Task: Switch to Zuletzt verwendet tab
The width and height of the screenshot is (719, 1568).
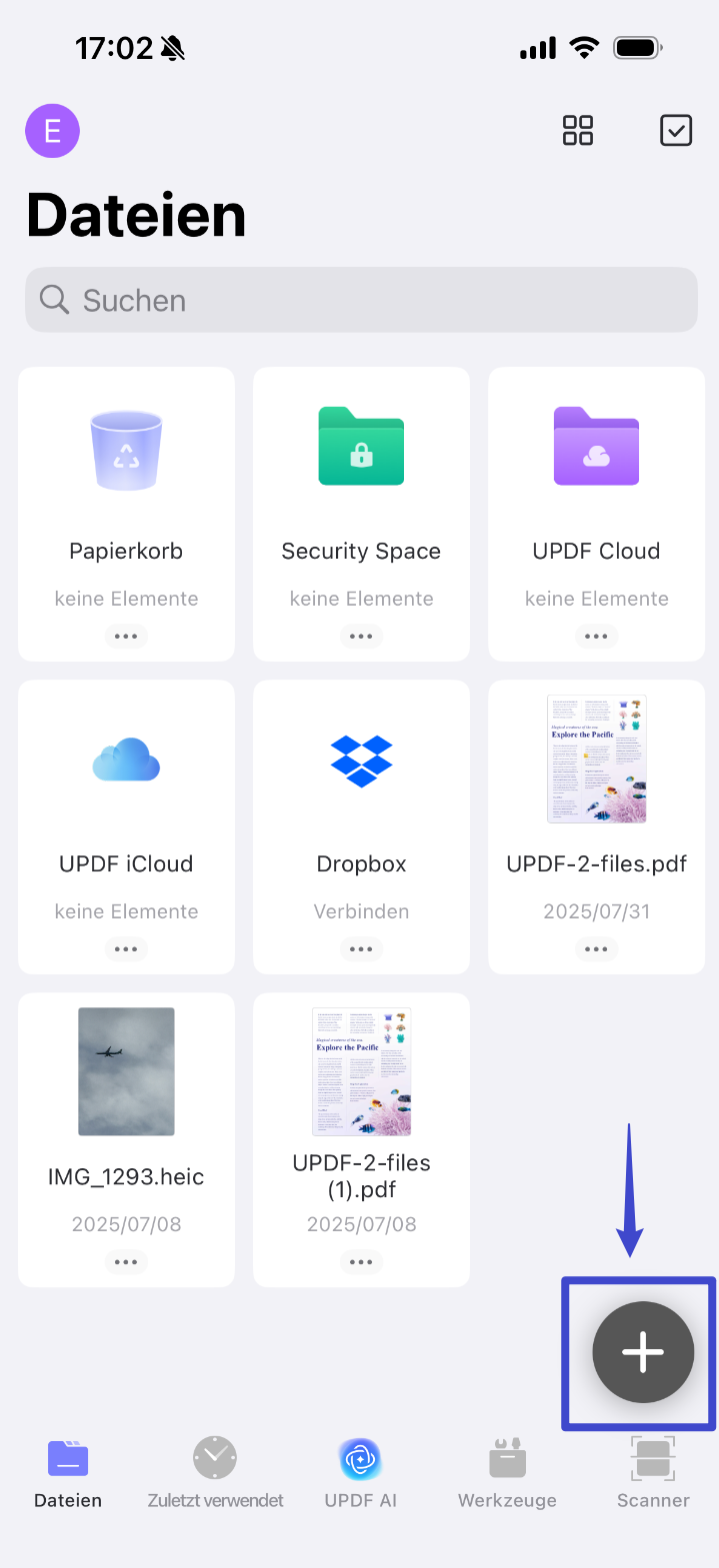Action: click(x=215, y=1473)
